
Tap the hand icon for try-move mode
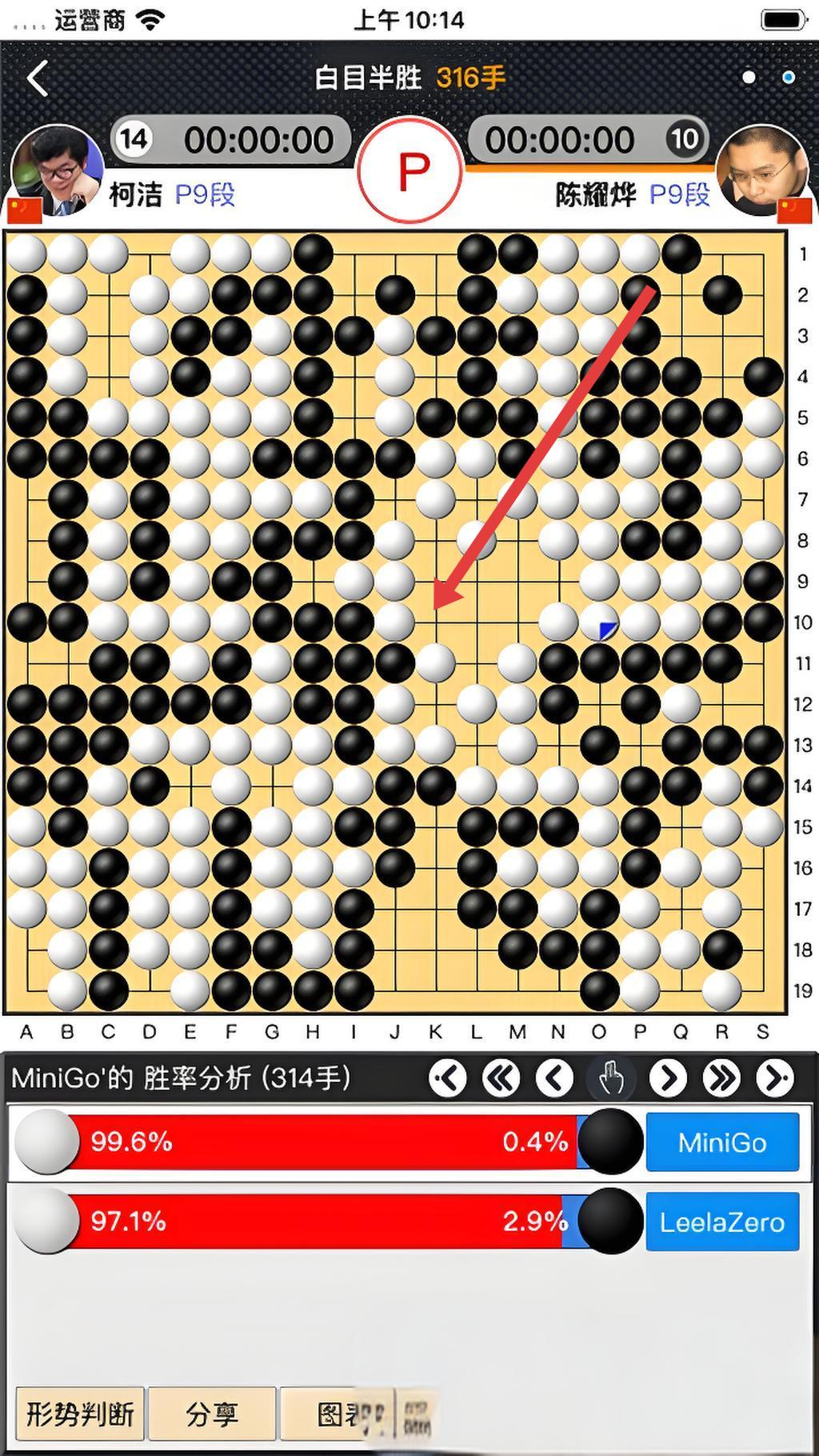click(611, 1078)
